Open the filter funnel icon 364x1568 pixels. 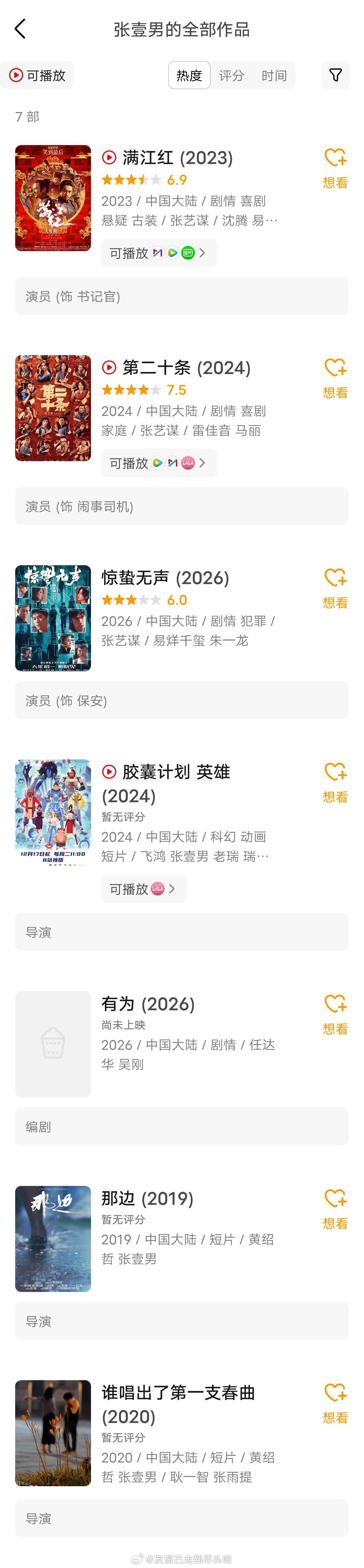(335, 75)
